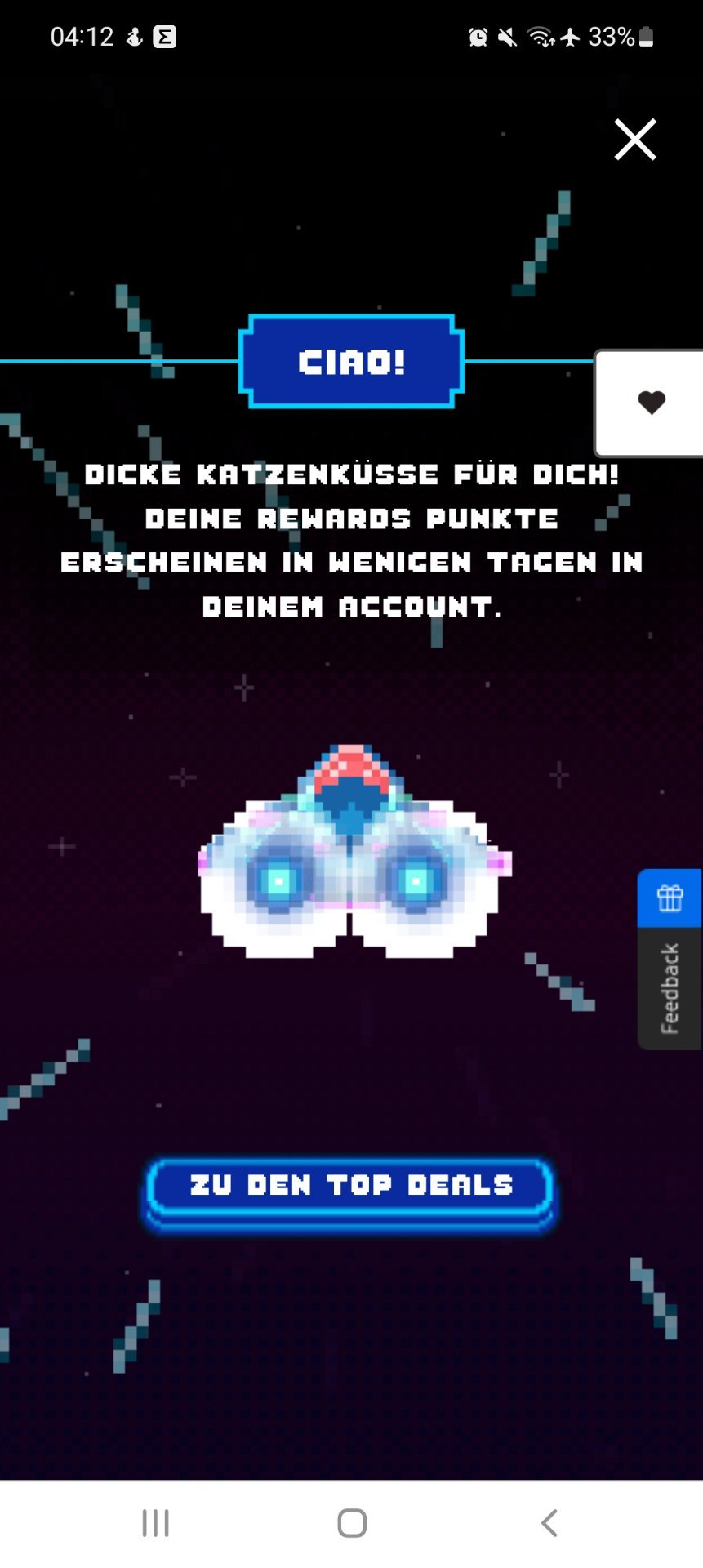Image resolution: width=703 pixels, height=1568 pixels.
Task: Open the Feedback side tab
Action: click(x=670, y=988)
